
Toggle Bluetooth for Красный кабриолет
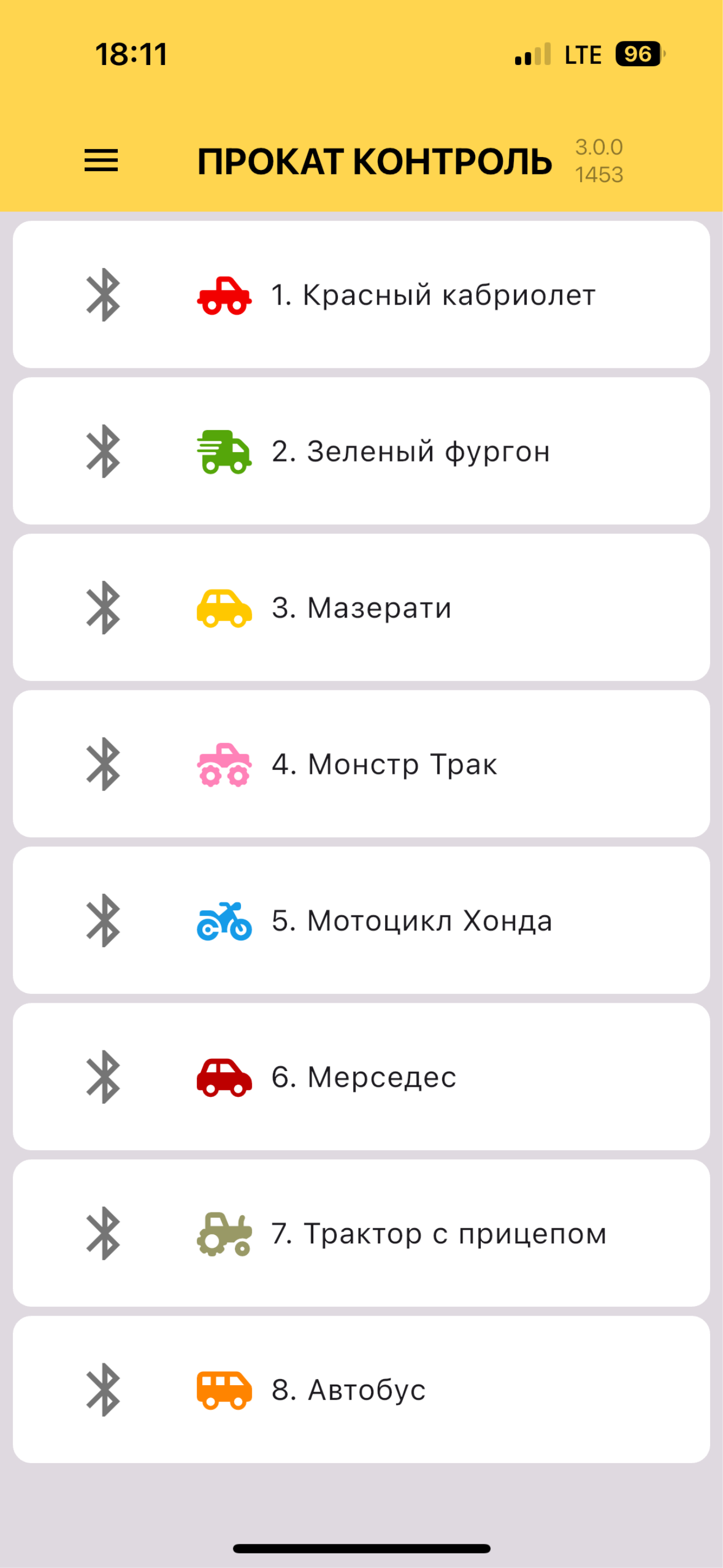point(104,296)
